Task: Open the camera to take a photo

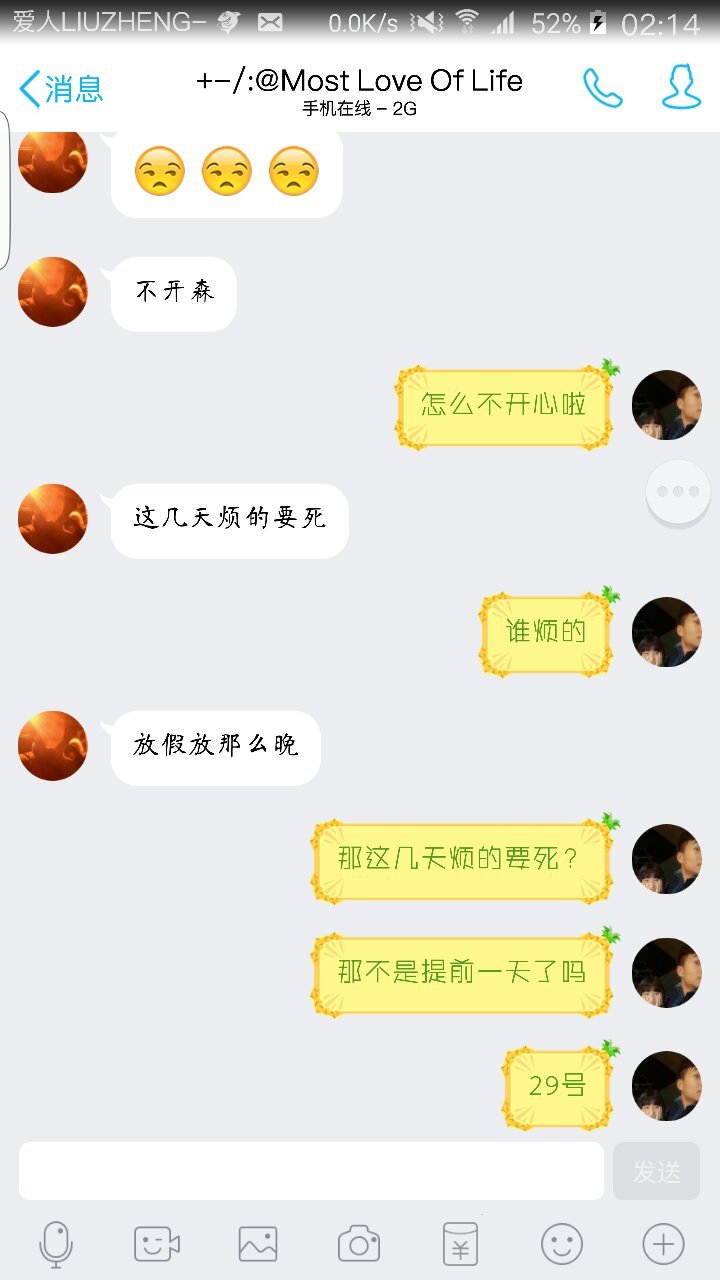Action: [x=359, y=1245]
